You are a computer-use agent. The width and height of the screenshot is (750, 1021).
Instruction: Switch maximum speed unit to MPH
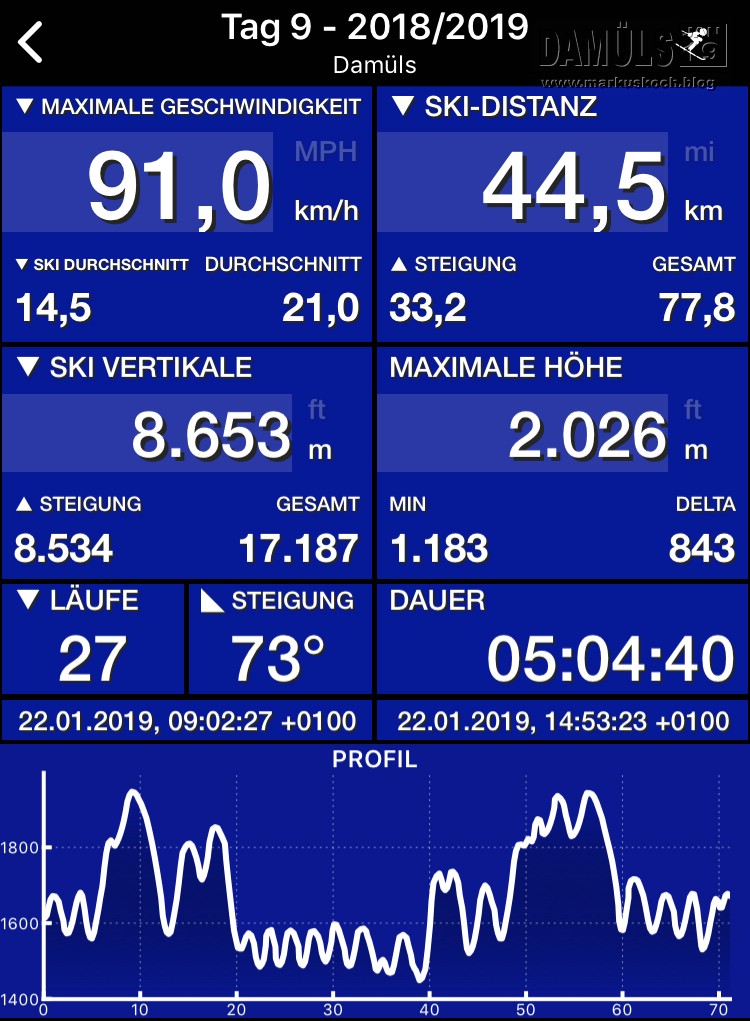click(325, 152)
